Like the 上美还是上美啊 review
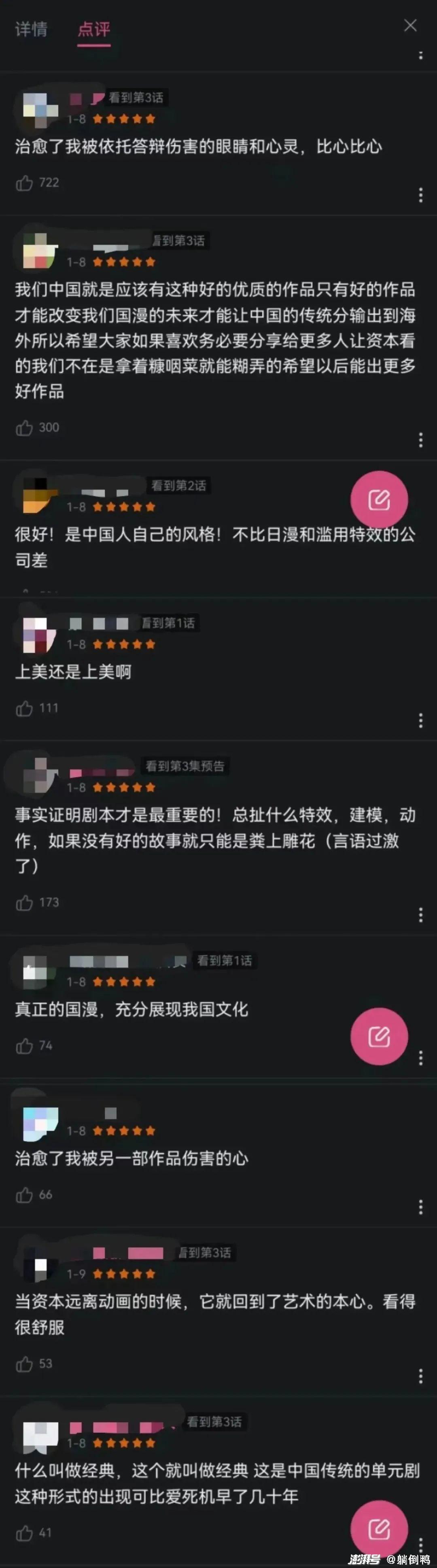 24,708
